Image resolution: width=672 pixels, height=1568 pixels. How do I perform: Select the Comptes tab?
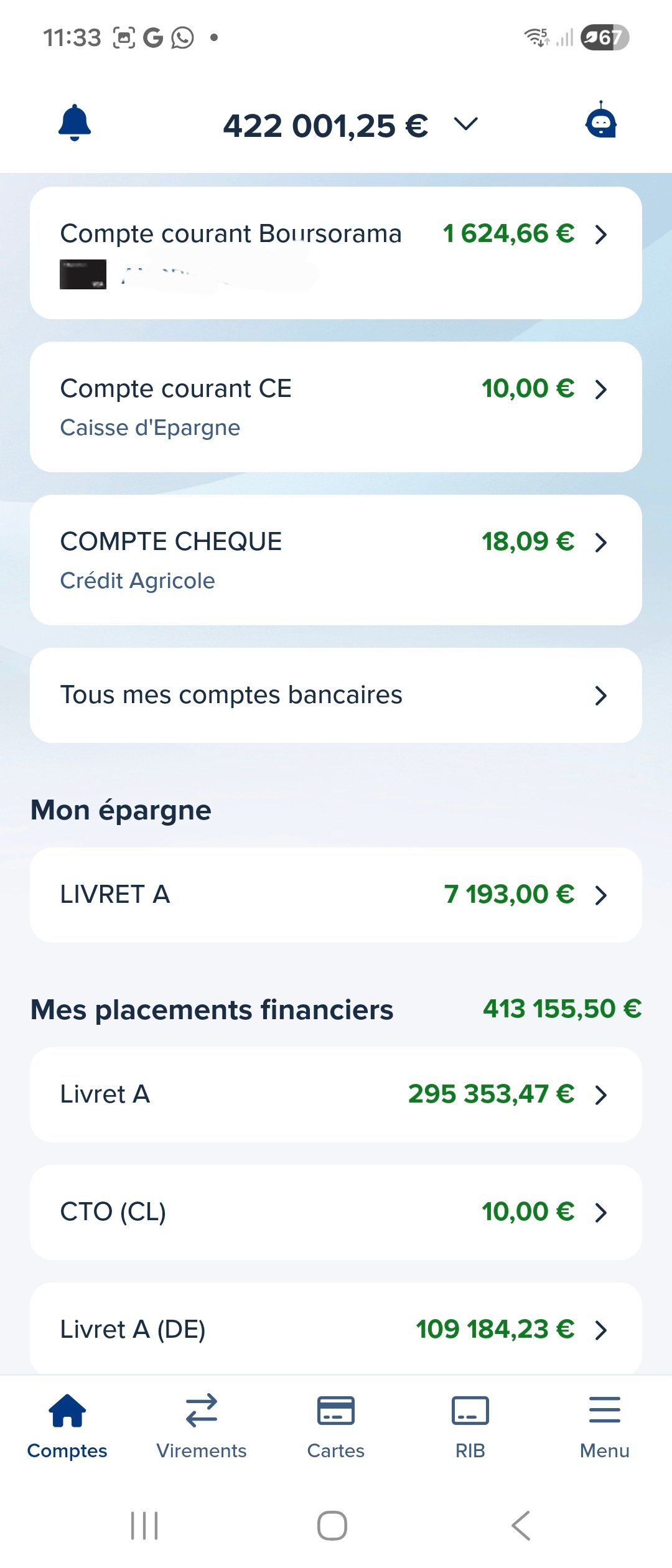(67, 1426)
